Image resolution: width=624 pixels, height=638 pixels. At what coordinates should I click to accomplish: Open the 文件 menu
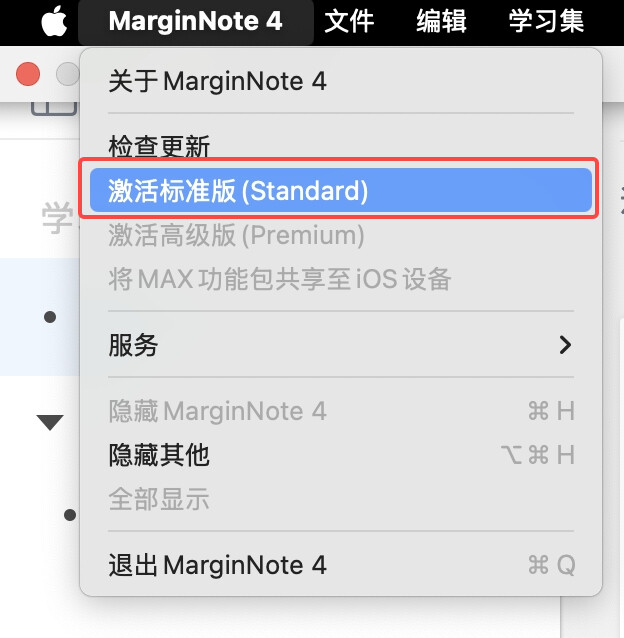pyautogui.click(x=349, y=20)
